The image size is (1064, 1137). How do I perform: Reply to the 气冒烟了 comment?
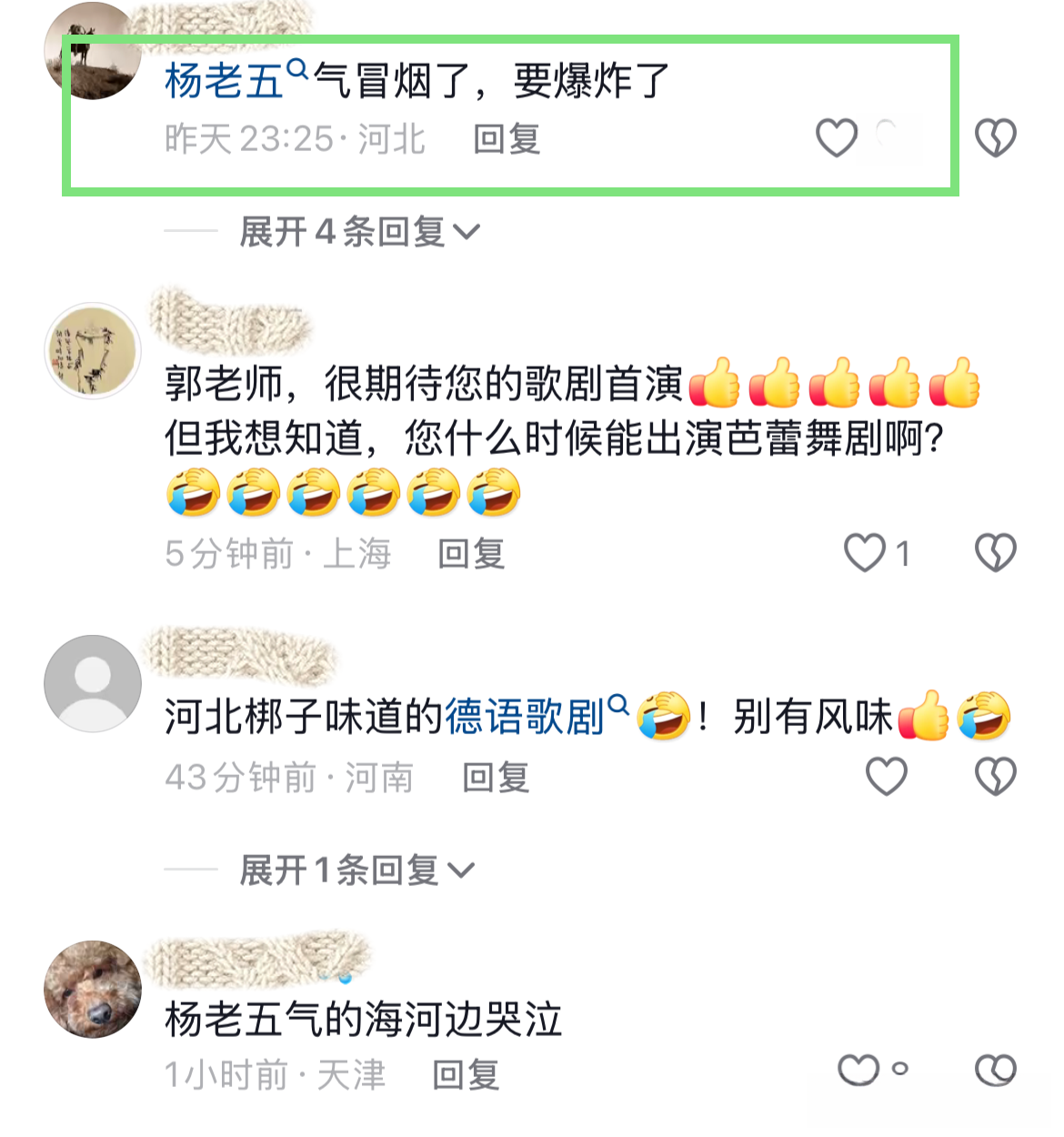[x=507, y=139]
